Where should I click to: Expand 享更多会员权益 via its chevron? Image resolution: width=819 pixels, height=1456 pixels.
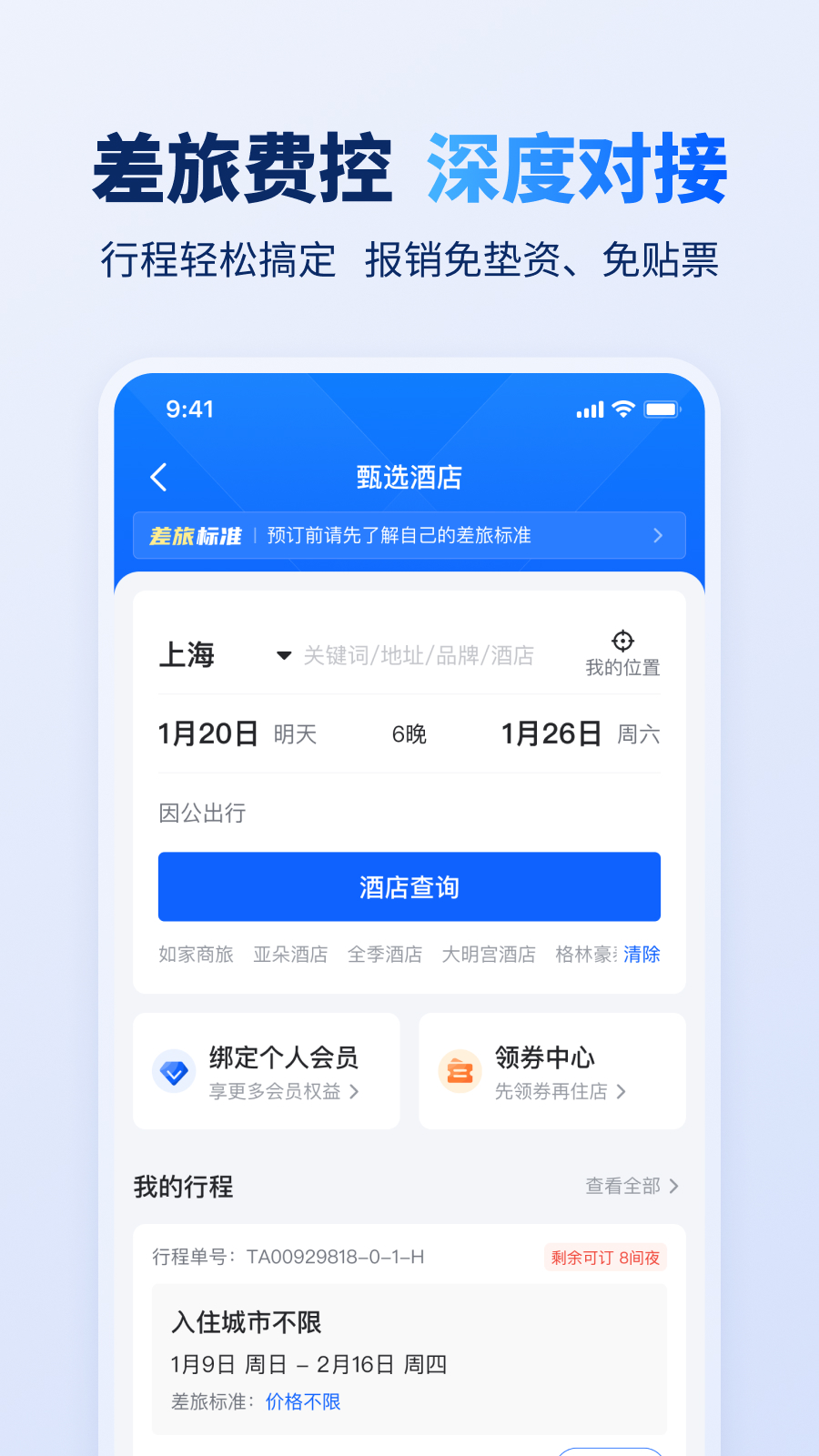pyautogui.click(x=356, y=1092)
